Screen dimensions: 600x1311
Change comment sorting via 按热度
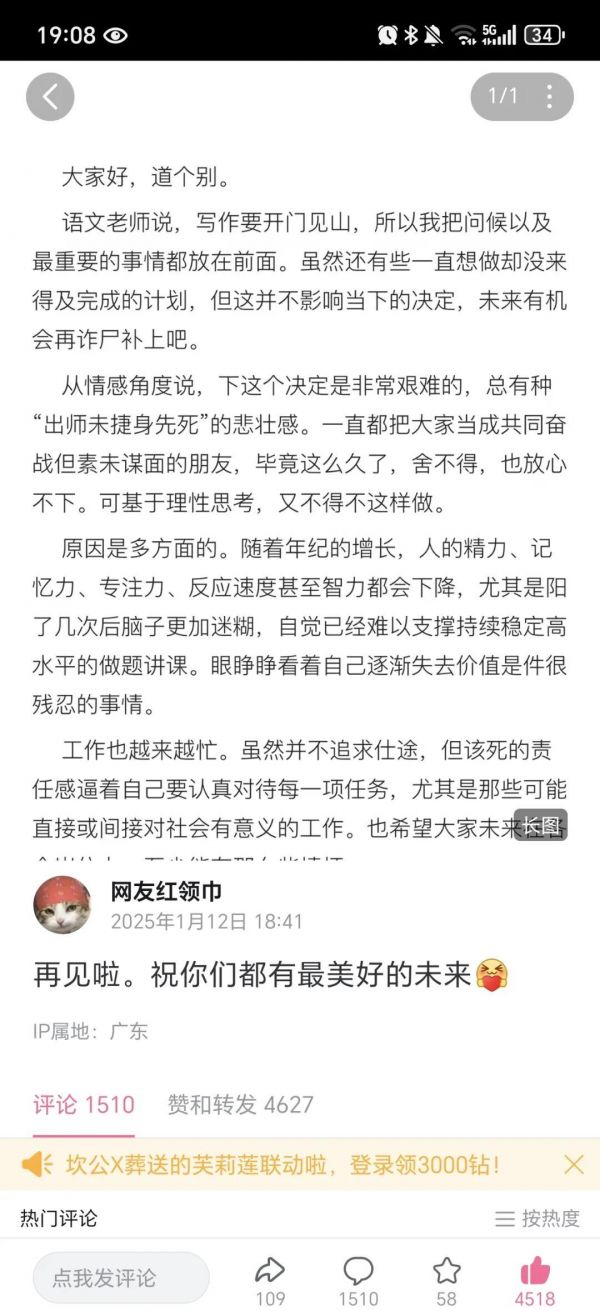pos(538,1218)
